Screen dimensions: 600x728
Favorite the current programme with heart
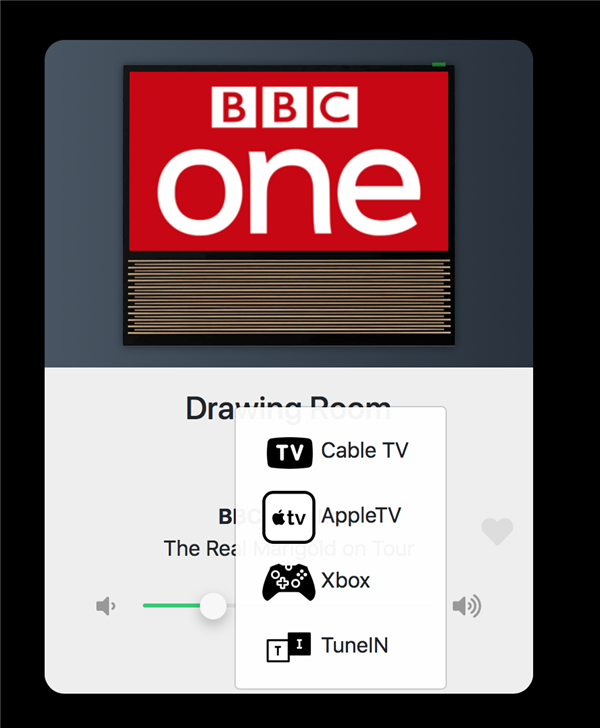tap(497, 531)
